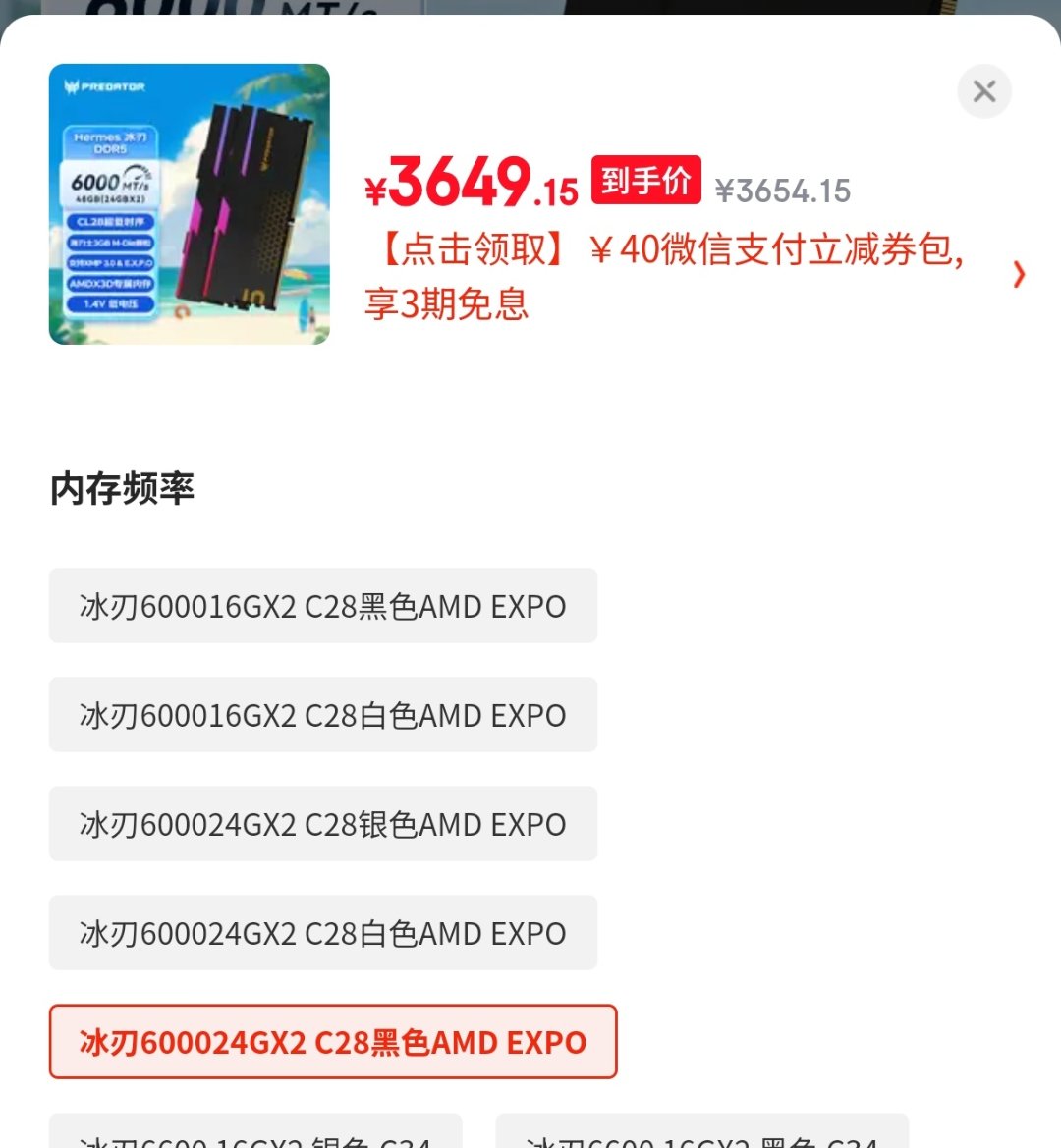Tap selected 冰刃600024GX2 C28黑色AMD EXPO chip

click(x=333, y=1042)
